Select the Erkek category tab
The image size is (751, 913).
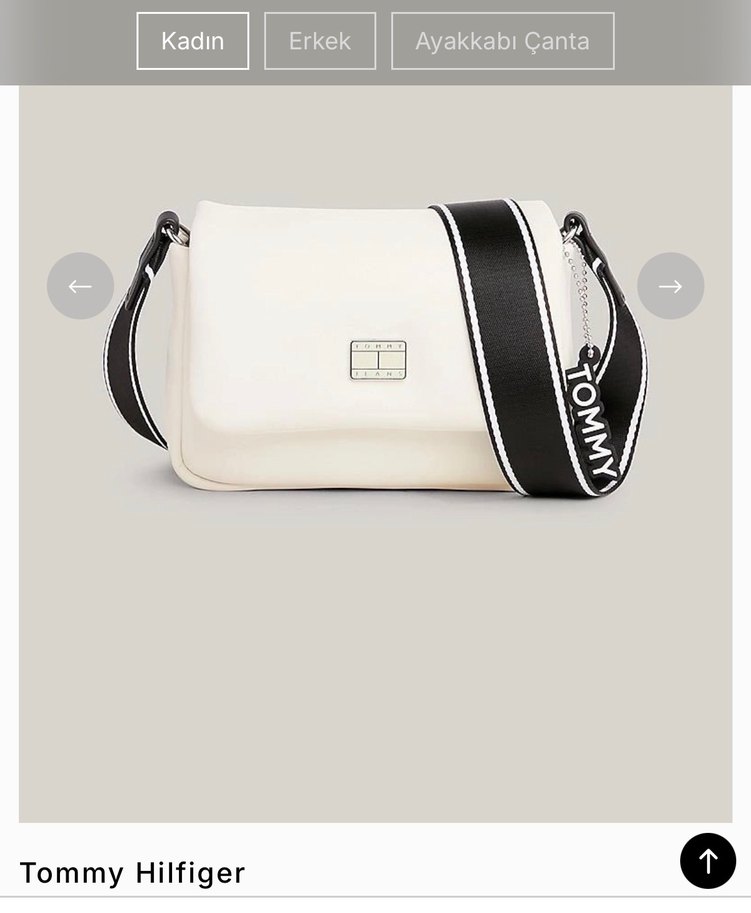click(320, 41)
